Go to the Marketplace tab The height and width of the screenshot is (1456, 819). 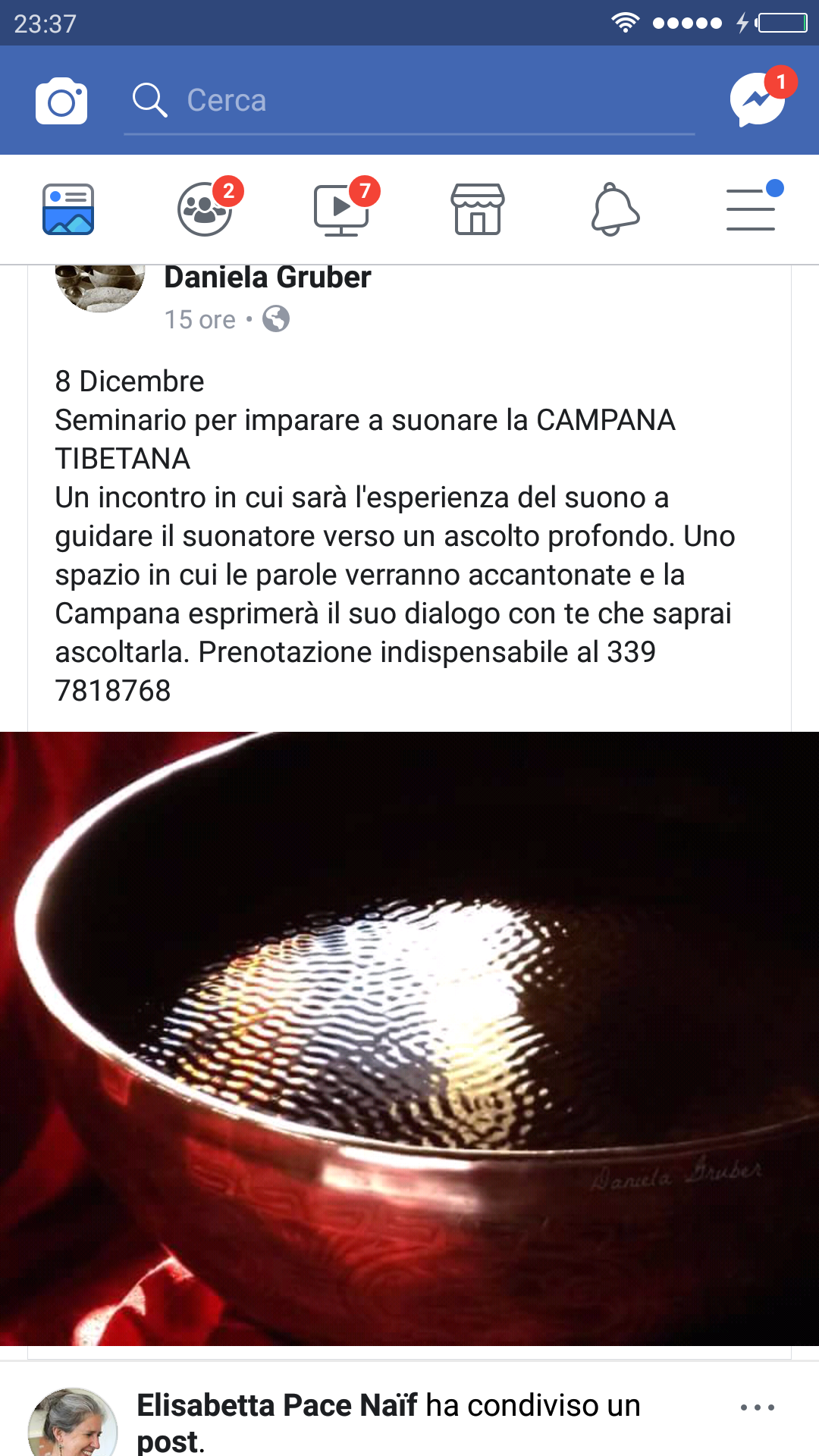click(x=478, y=209)
